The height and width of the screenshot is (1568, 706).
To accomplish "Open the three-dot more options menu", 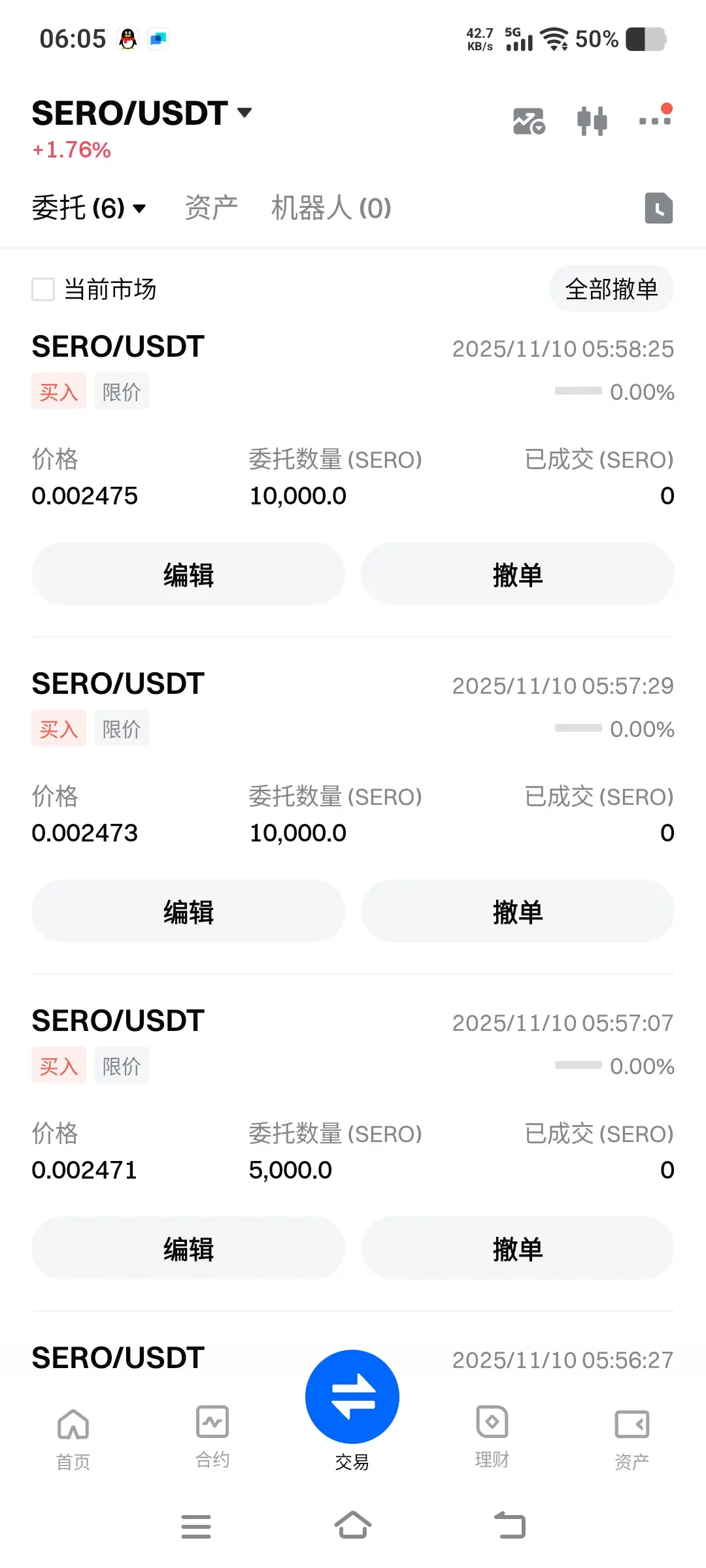I will (x=655, y=116).
